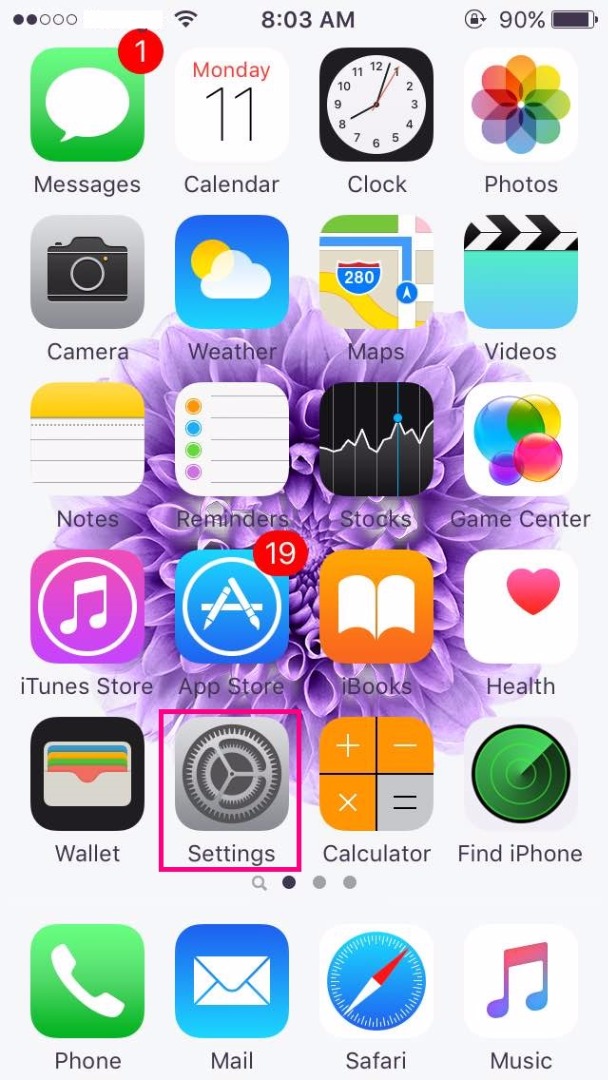Tap the Phone app in the dock
This screenshot has height=1080, width=608.
tap(87, 981)
